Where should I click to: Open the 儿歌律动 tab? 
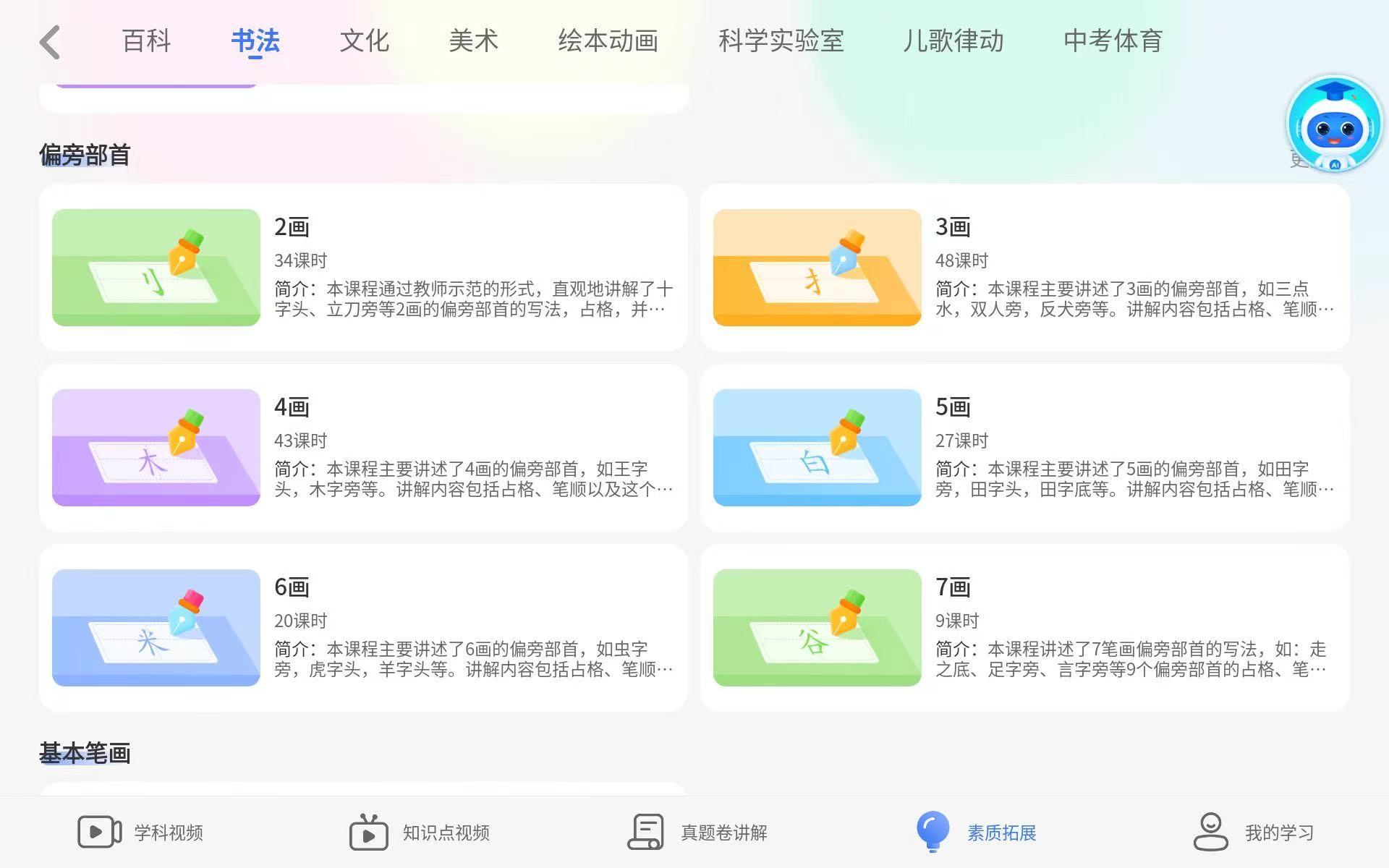pyautogui.click(x=953, y=41)
